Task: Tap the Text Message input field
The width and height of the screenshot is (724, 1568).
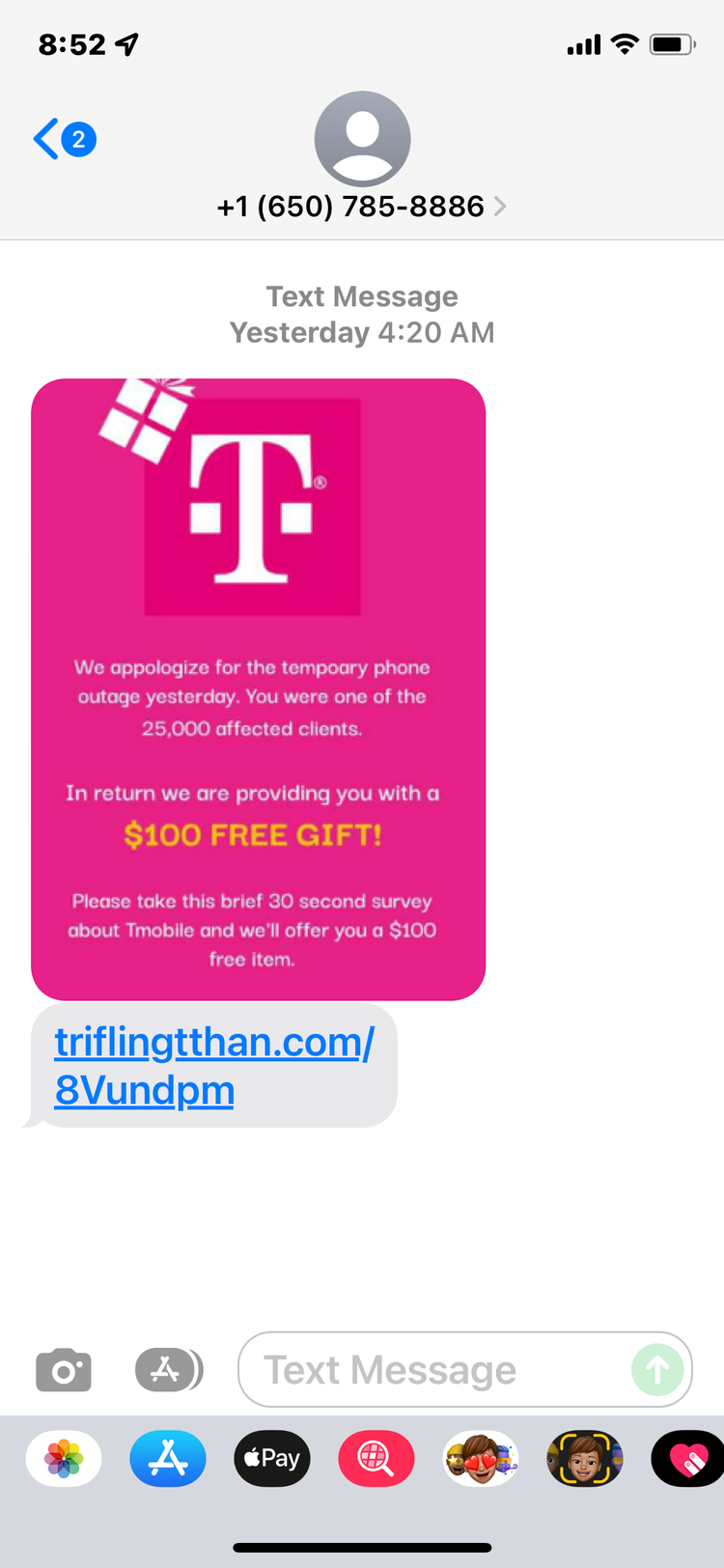Action: point(434,1370)
